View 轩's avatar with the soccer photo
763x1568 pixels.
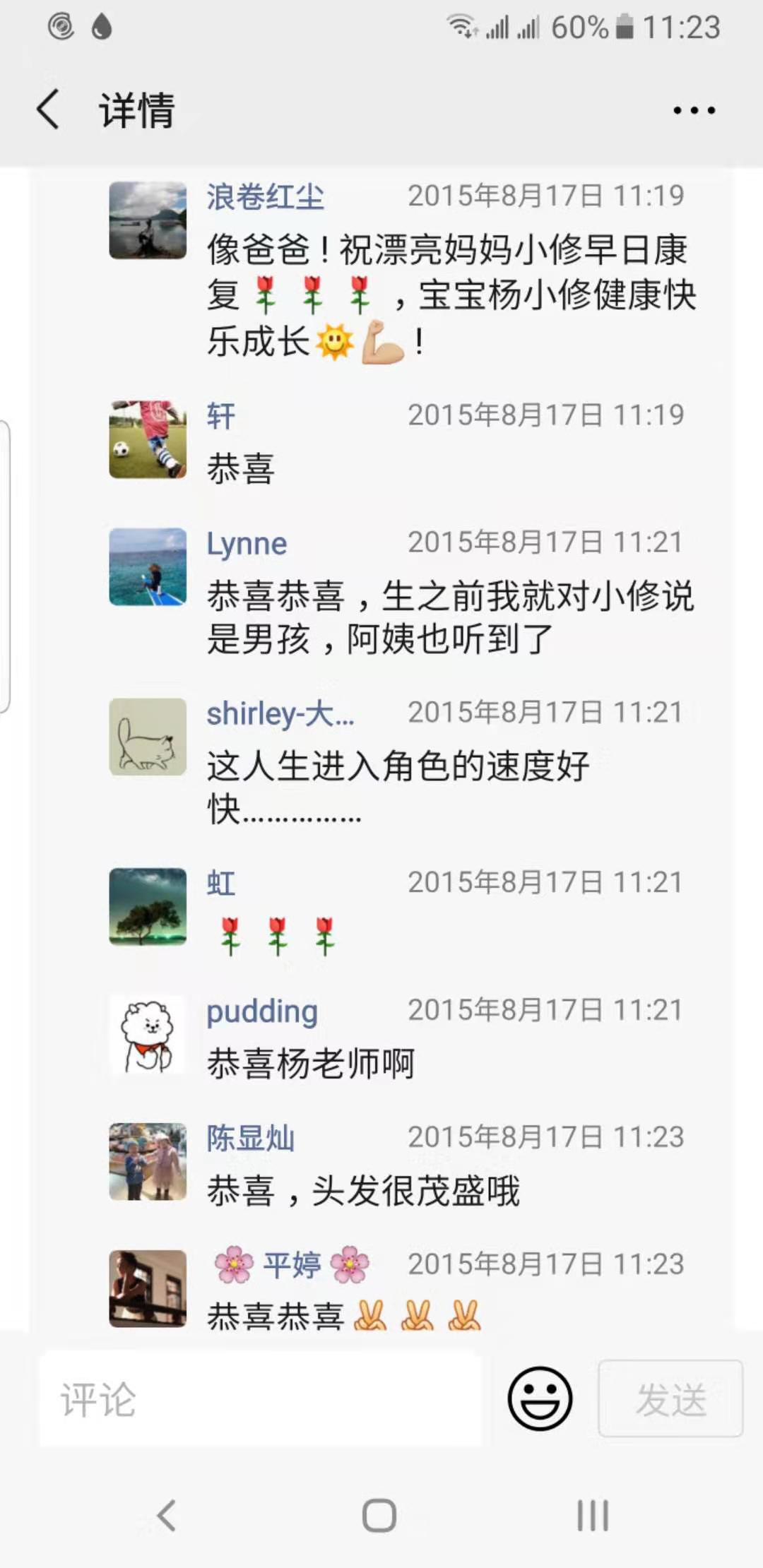(x=148, y=439)
